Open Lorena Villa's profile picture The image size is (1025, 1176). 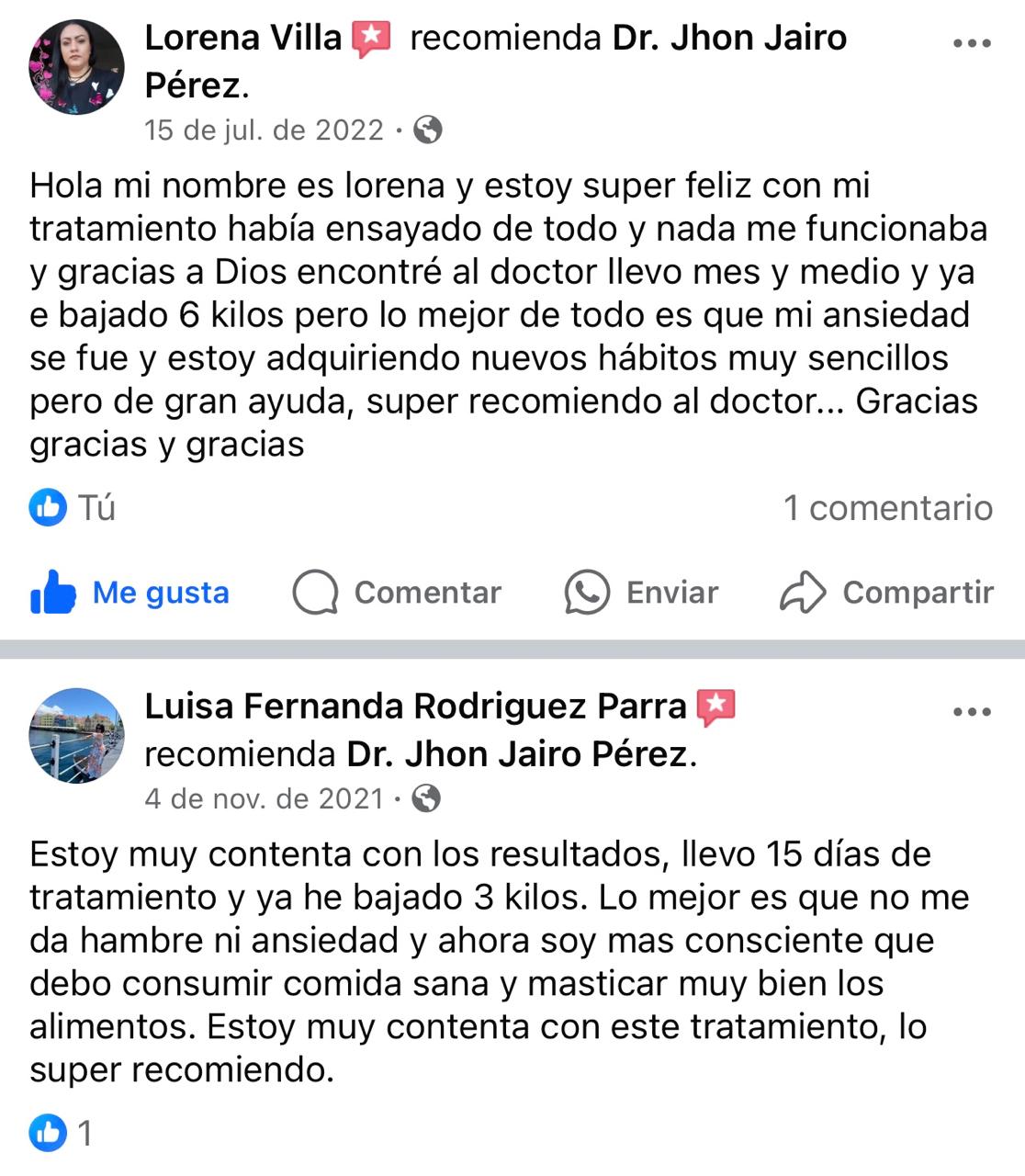pos(77,67)
